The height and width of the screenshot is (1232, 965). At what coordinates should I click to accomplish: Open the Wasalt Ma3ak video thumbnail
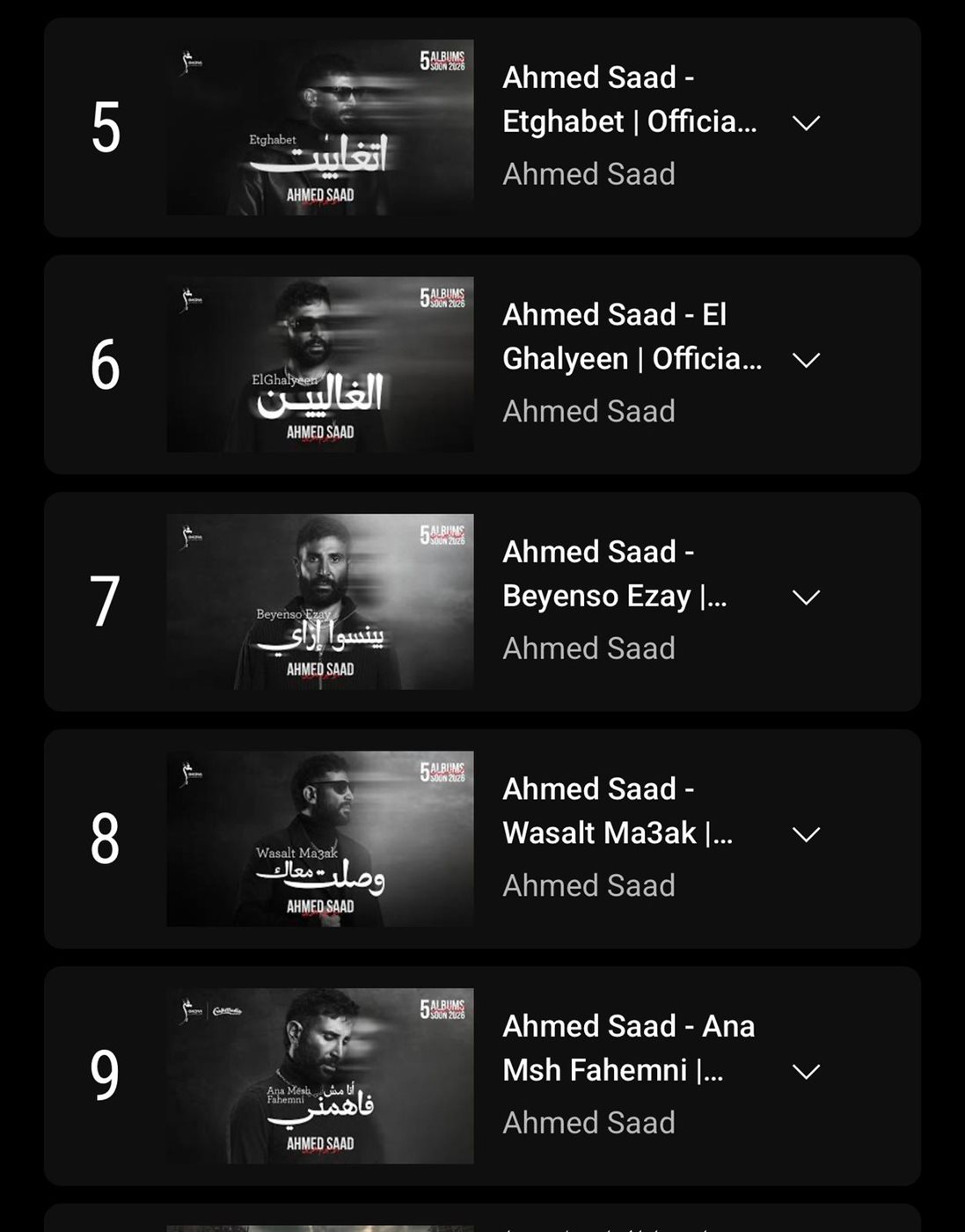pos(320,839)
